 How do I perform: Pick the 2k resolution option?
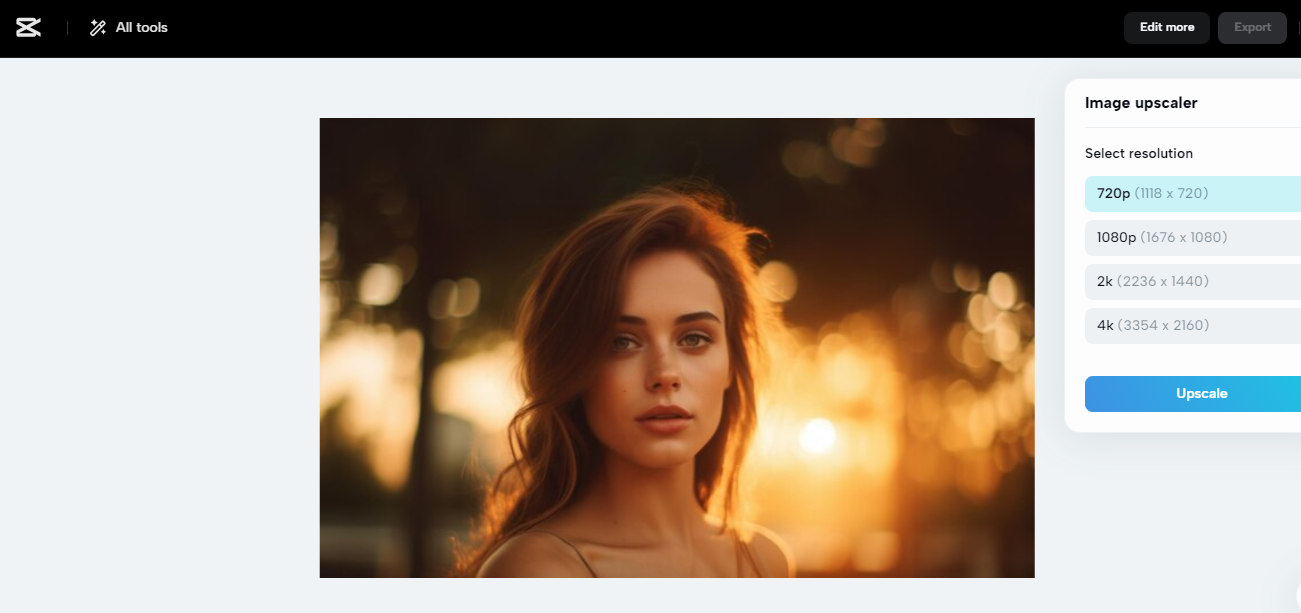[1192, 282]
